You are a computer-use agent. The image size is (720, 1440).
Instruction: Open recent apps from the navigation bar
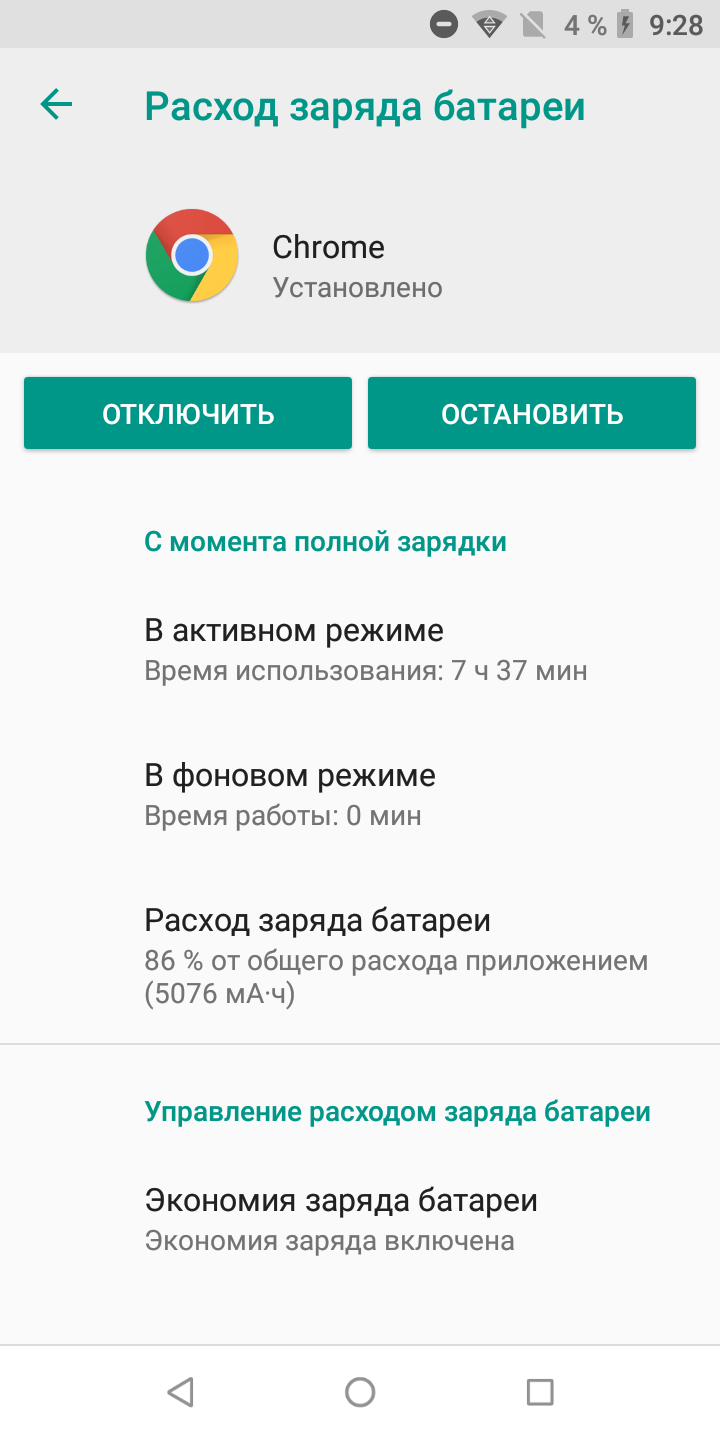pyautogui.click(x=540, y=1392)
